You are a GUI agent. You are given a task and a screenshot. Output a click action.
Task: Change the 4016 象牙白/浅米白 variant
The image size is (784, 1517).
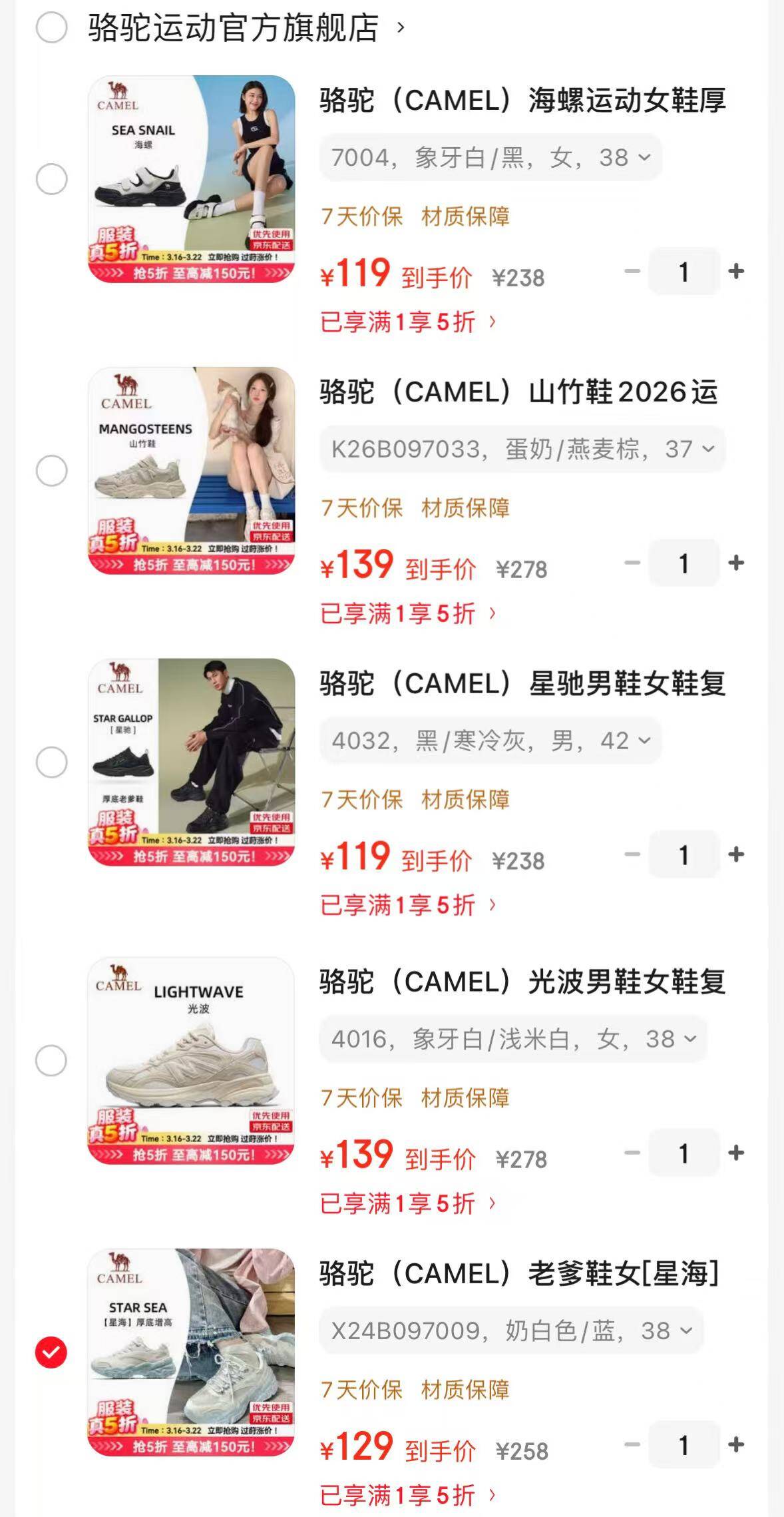tap(513, 1039)
